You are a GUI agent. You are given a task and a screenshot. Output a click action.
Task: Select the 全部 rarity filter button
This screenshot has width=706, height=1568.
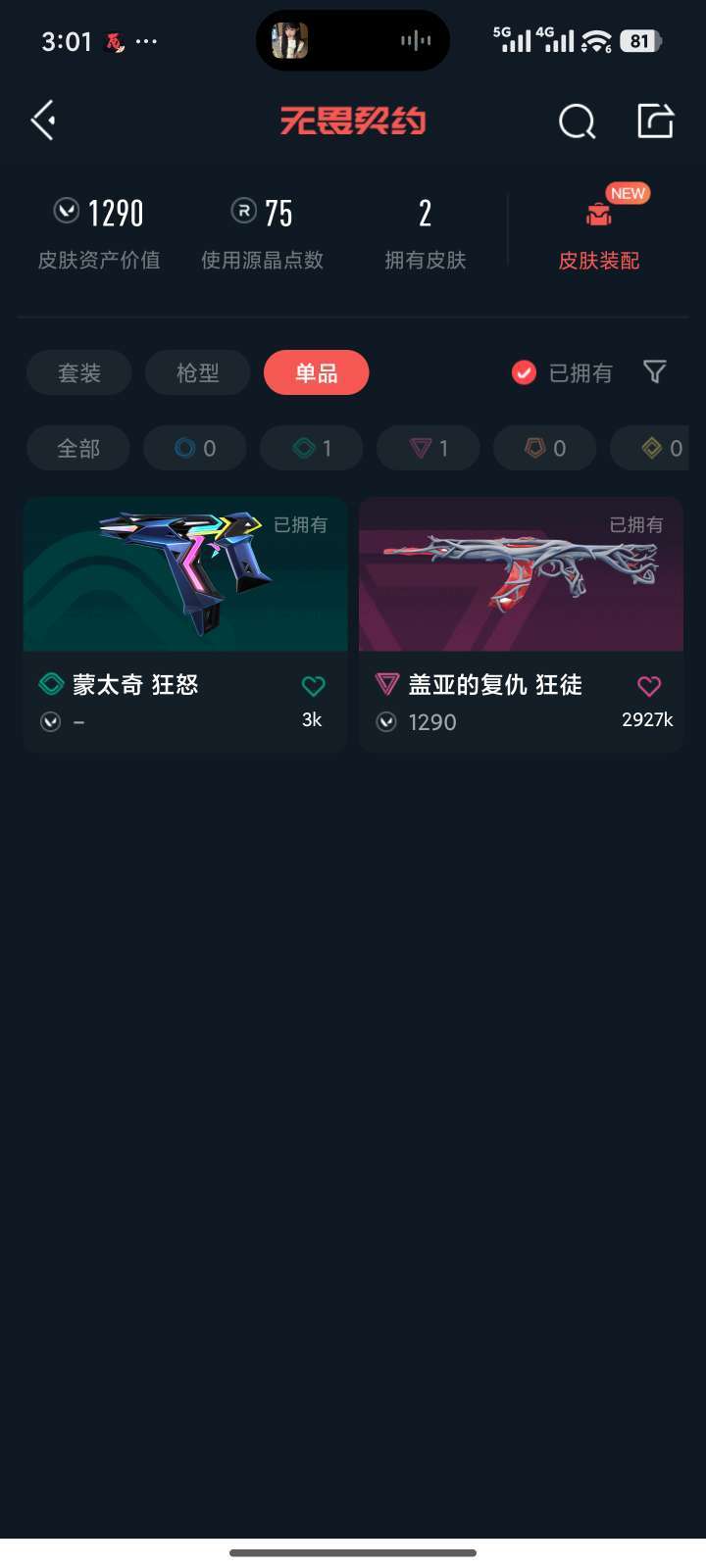(77, 448)
